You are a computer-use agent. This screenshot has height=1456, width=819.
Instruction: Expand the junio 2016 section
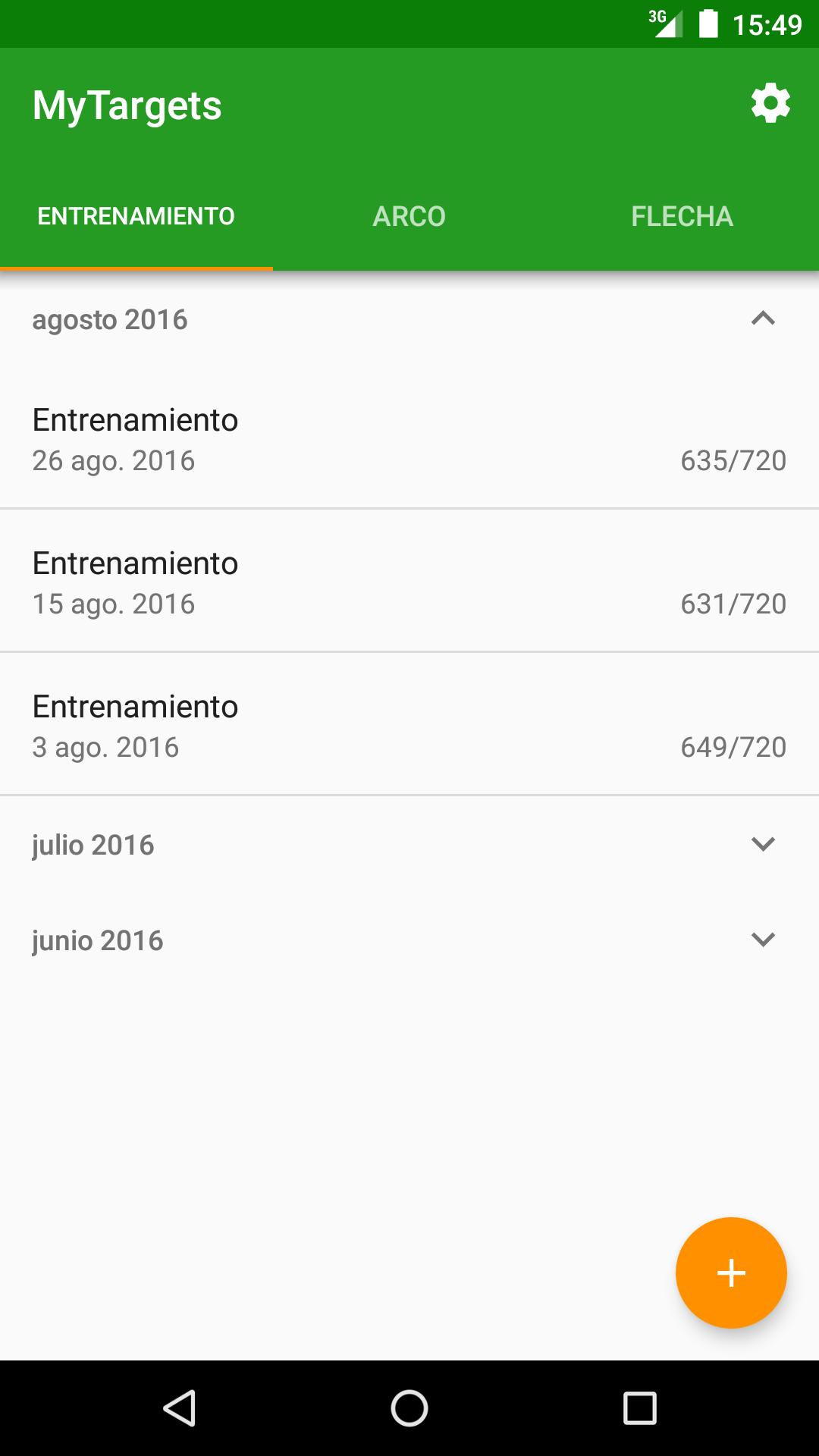pyautogui.click(x=409, y=940)
